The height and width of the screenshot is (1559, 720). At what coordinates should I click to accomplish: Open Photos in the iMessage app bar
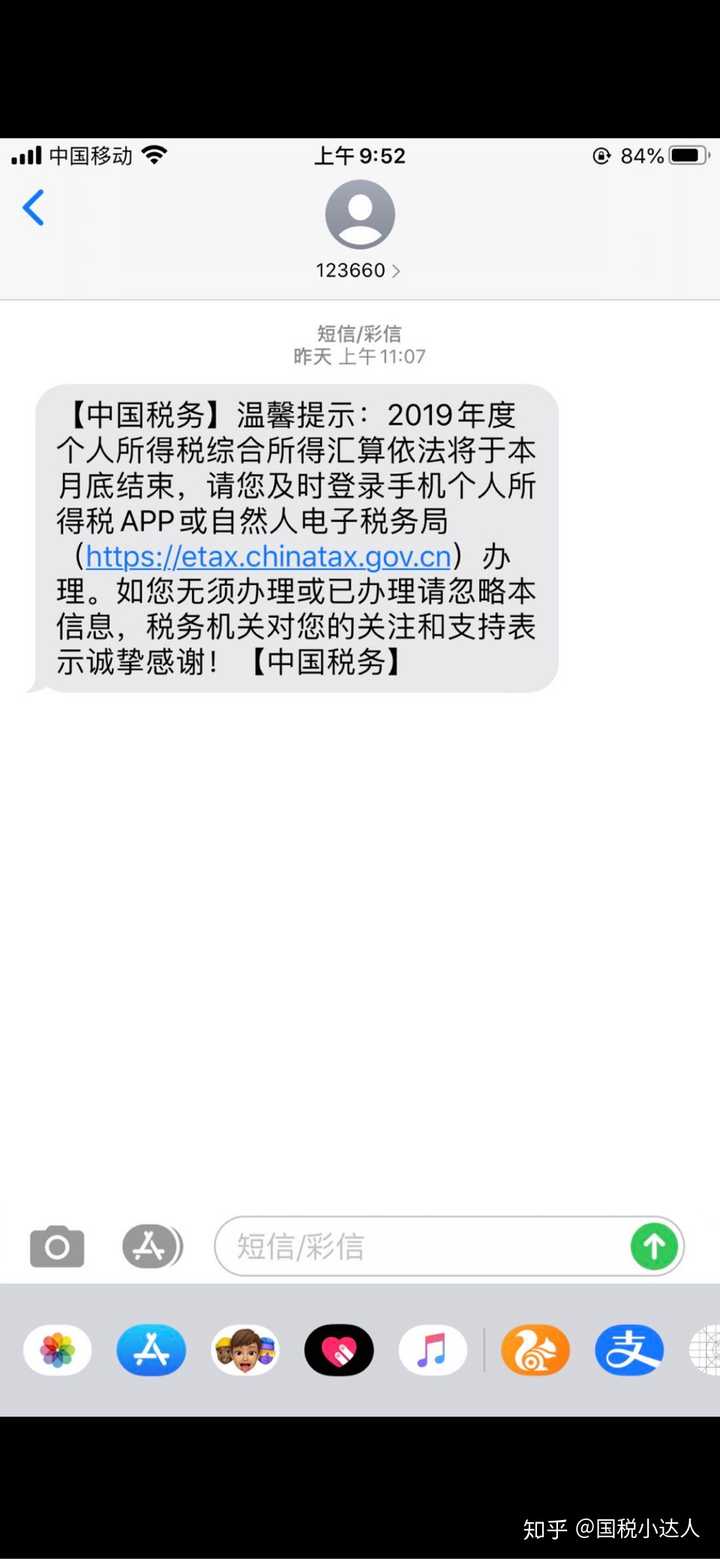pyautogui.click(x=57, y=1350)
